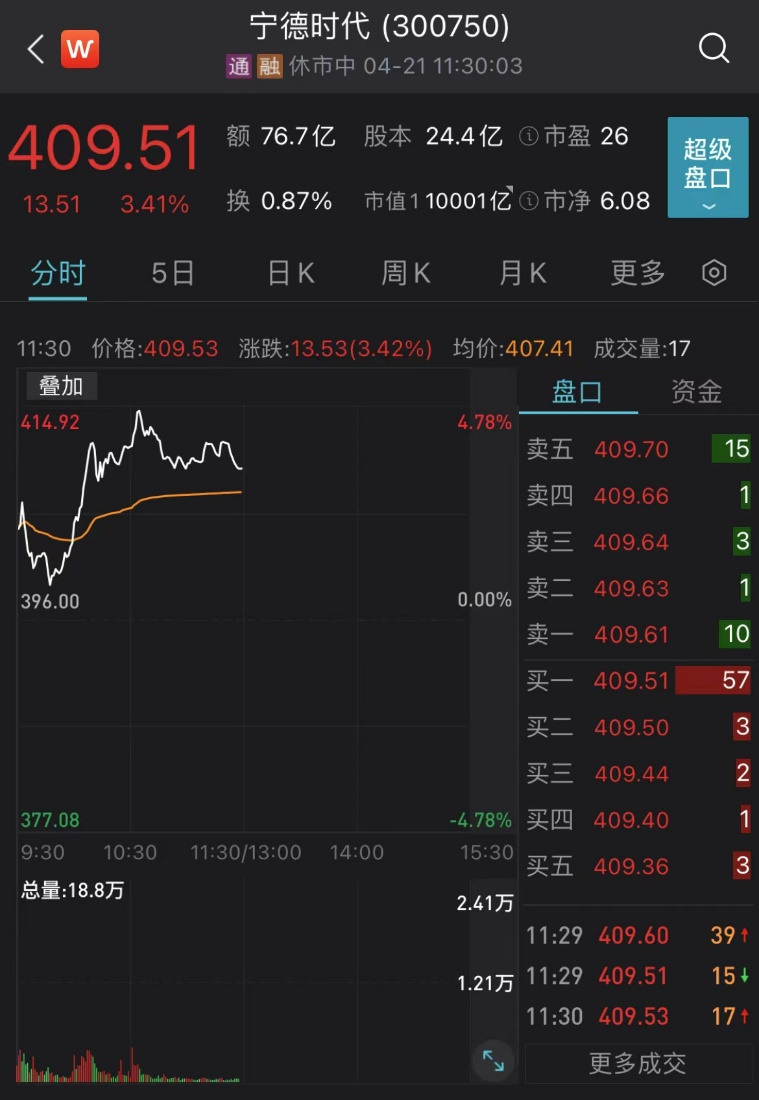Expand the chart to fullscreen
Viewport: 759px width, 1100px height.
pos(493,1061)
